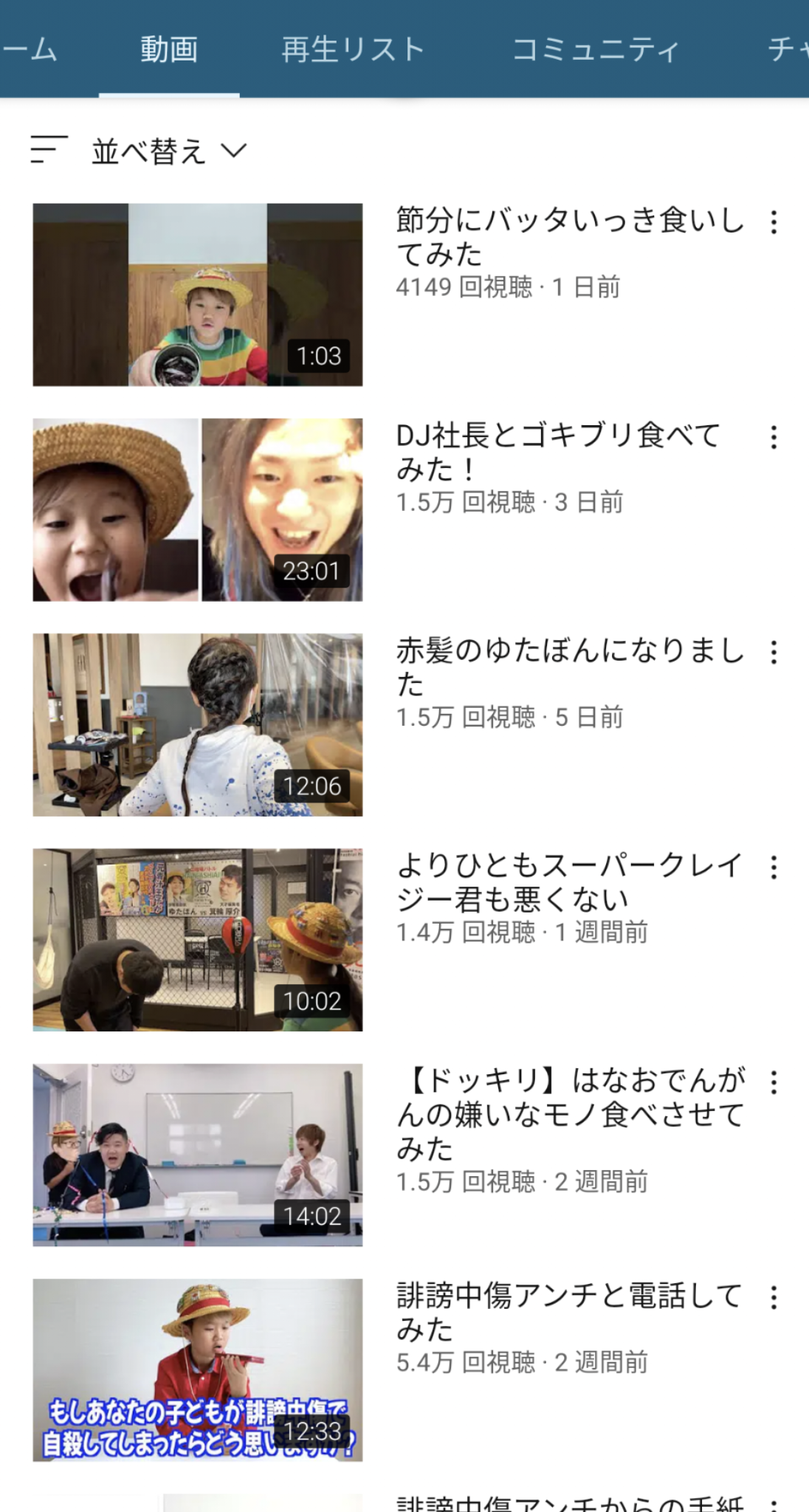Open options for the 【ドッキリ】 video

coord(774,1082)
